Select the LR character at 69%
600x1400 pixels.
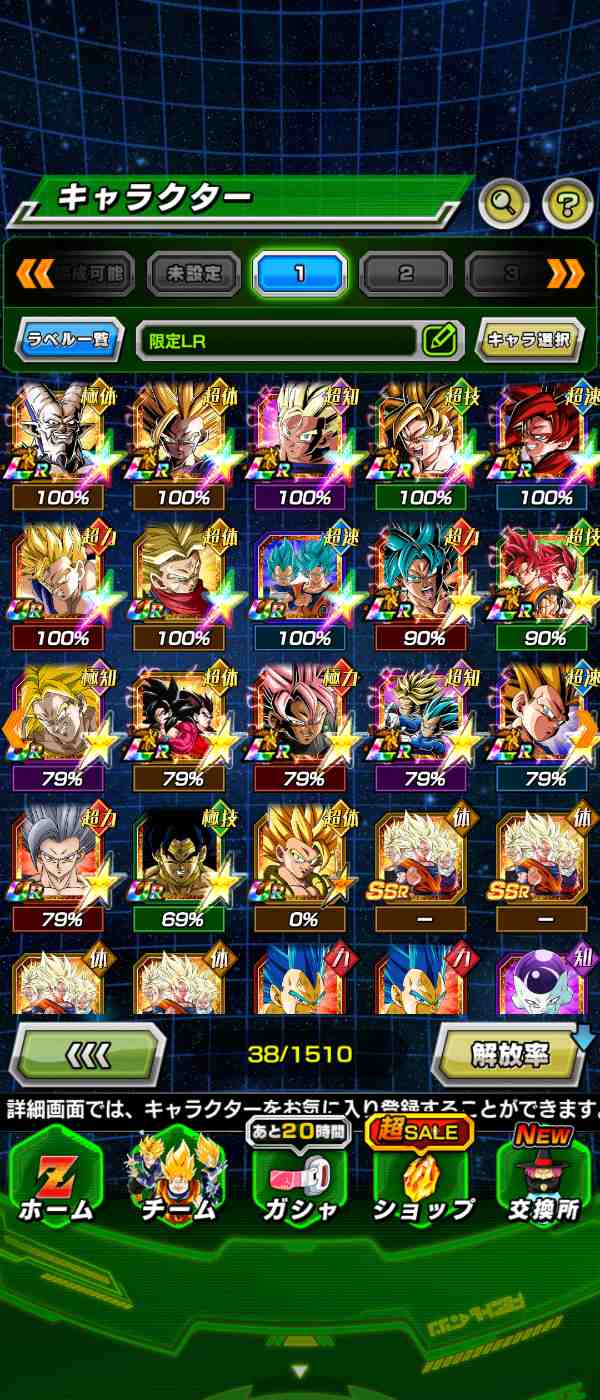tap(183, 865)
